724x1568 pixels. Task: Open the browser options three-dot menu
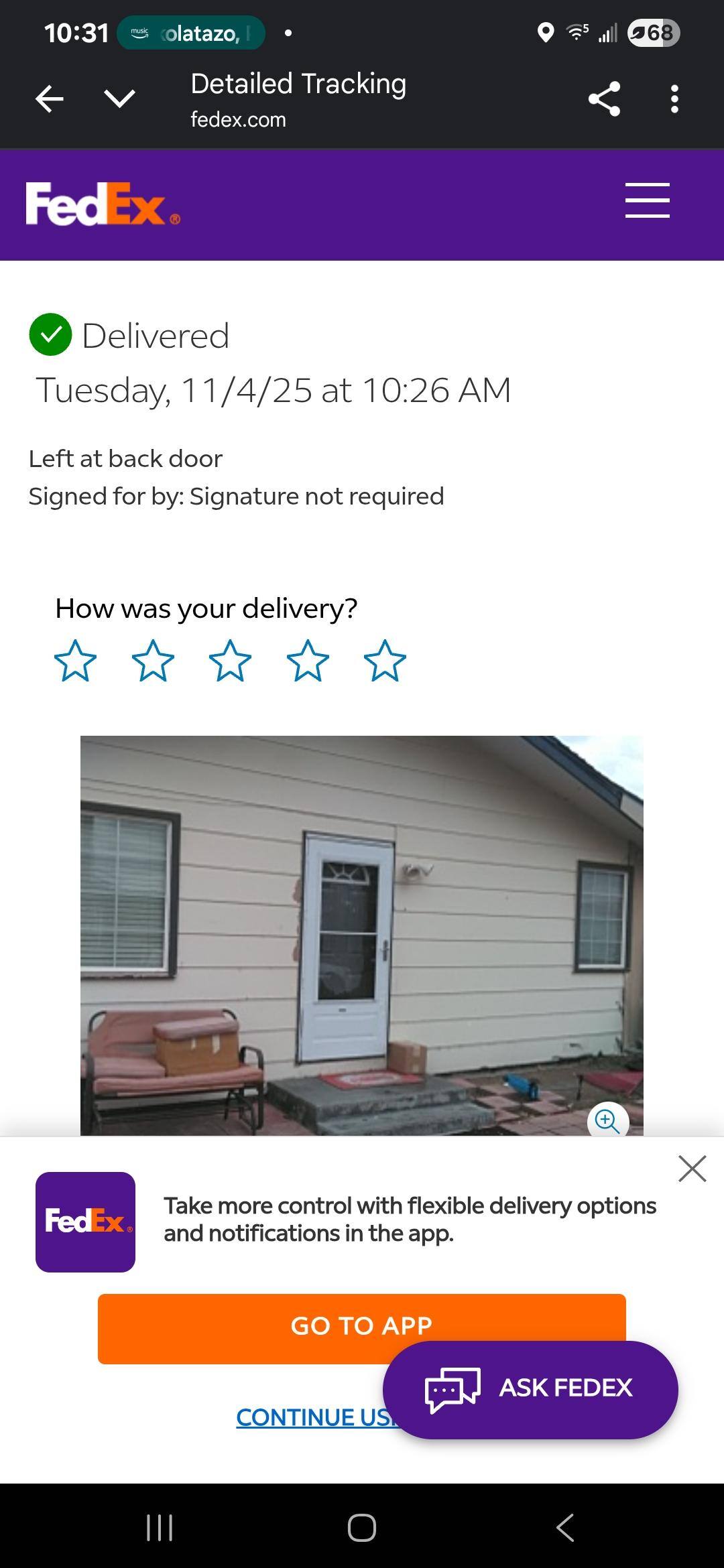coord(674,99)
